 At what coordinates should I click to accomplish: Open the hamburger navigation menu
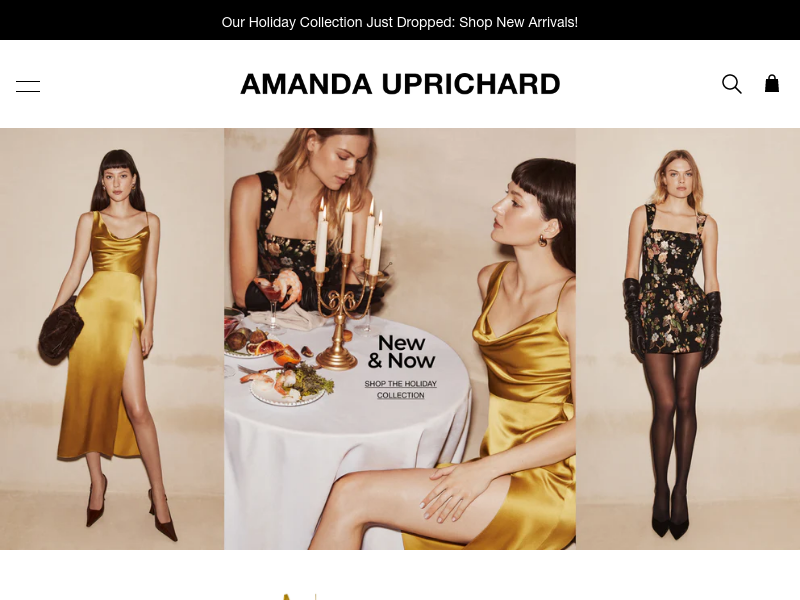click(28, 86)
